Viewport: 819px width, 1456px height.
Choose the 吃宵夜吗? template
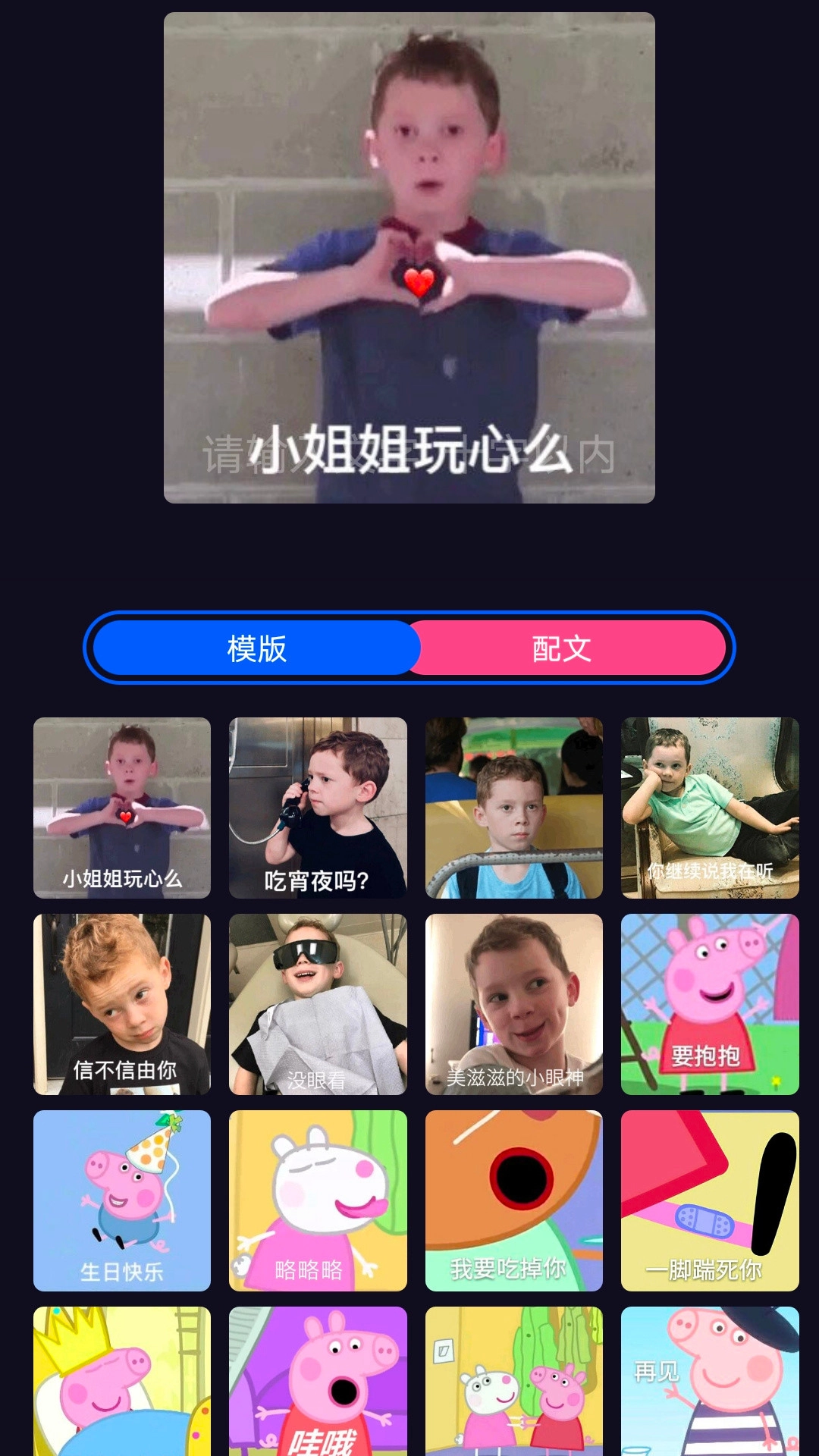pos(318,808)
